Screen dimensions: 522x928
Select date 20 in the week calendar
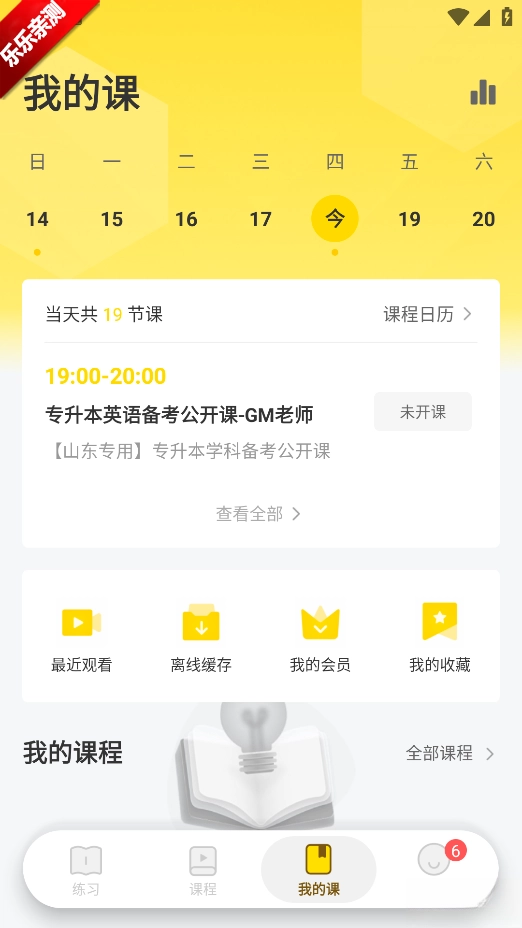click(x=484, y=220)
